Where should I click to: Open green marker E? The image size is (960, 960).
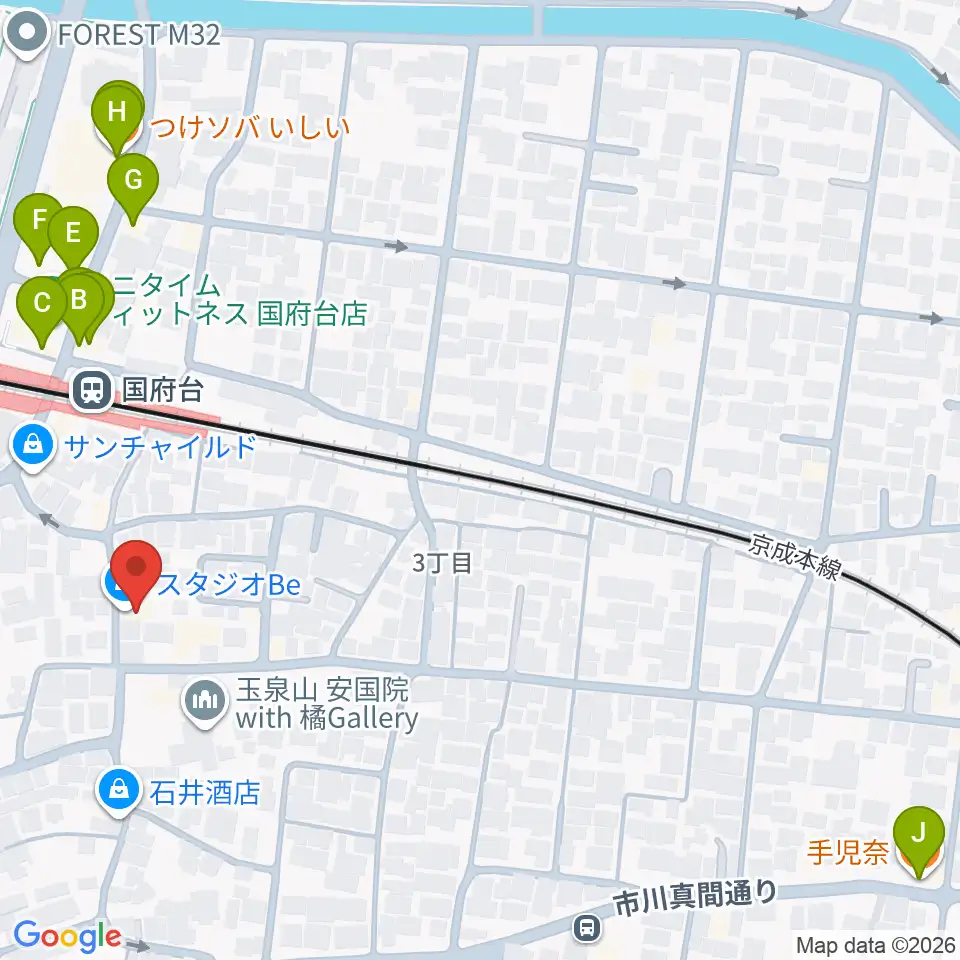[73, 239]
